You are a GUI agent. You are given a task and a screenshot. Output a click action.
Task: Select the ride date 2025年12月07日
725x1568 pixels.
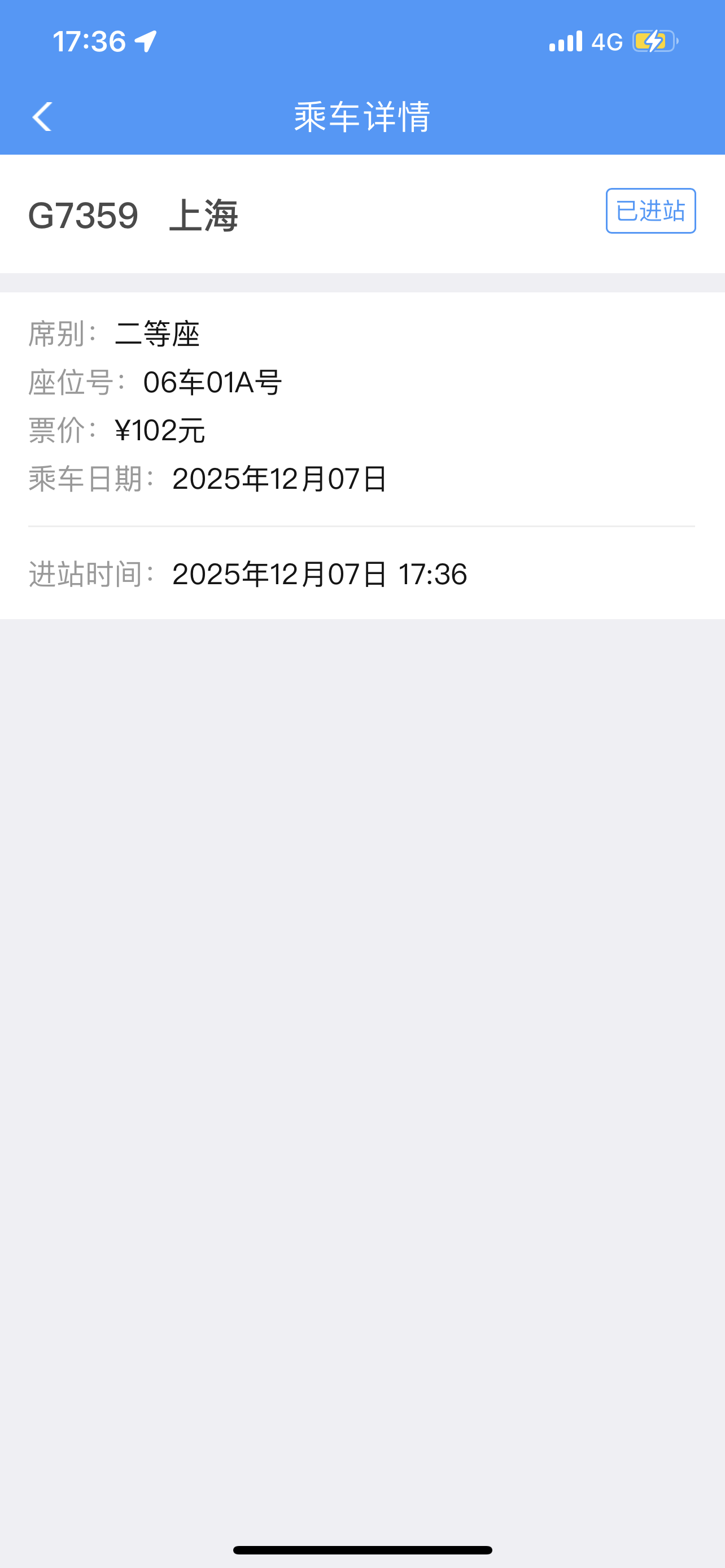point(279,480)
